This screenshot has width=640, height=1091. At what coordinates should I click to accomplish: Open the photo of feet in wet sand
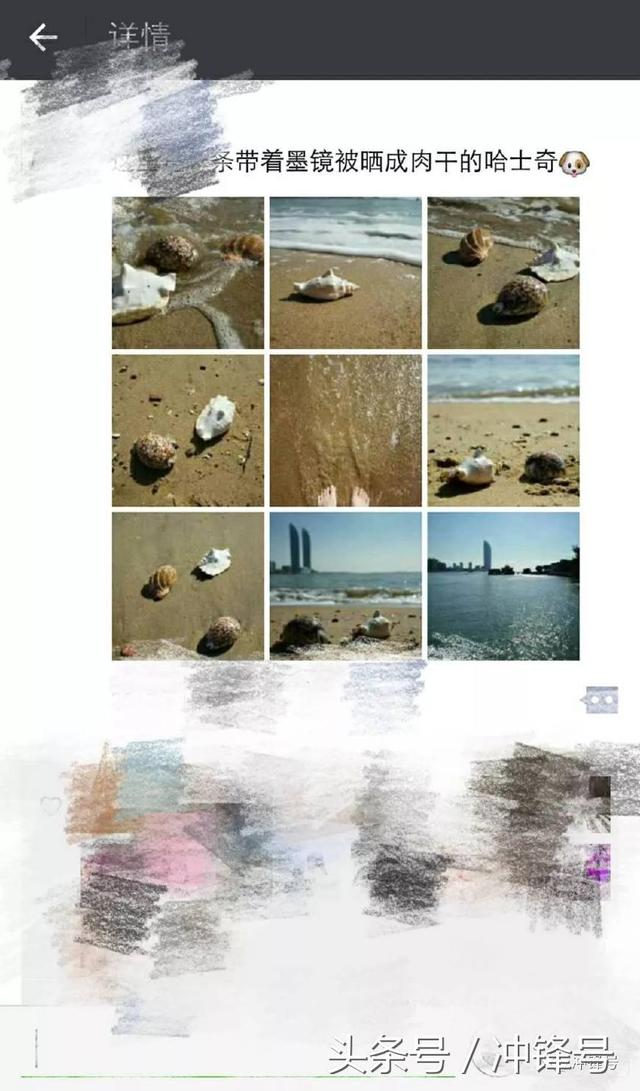[345, 430]
